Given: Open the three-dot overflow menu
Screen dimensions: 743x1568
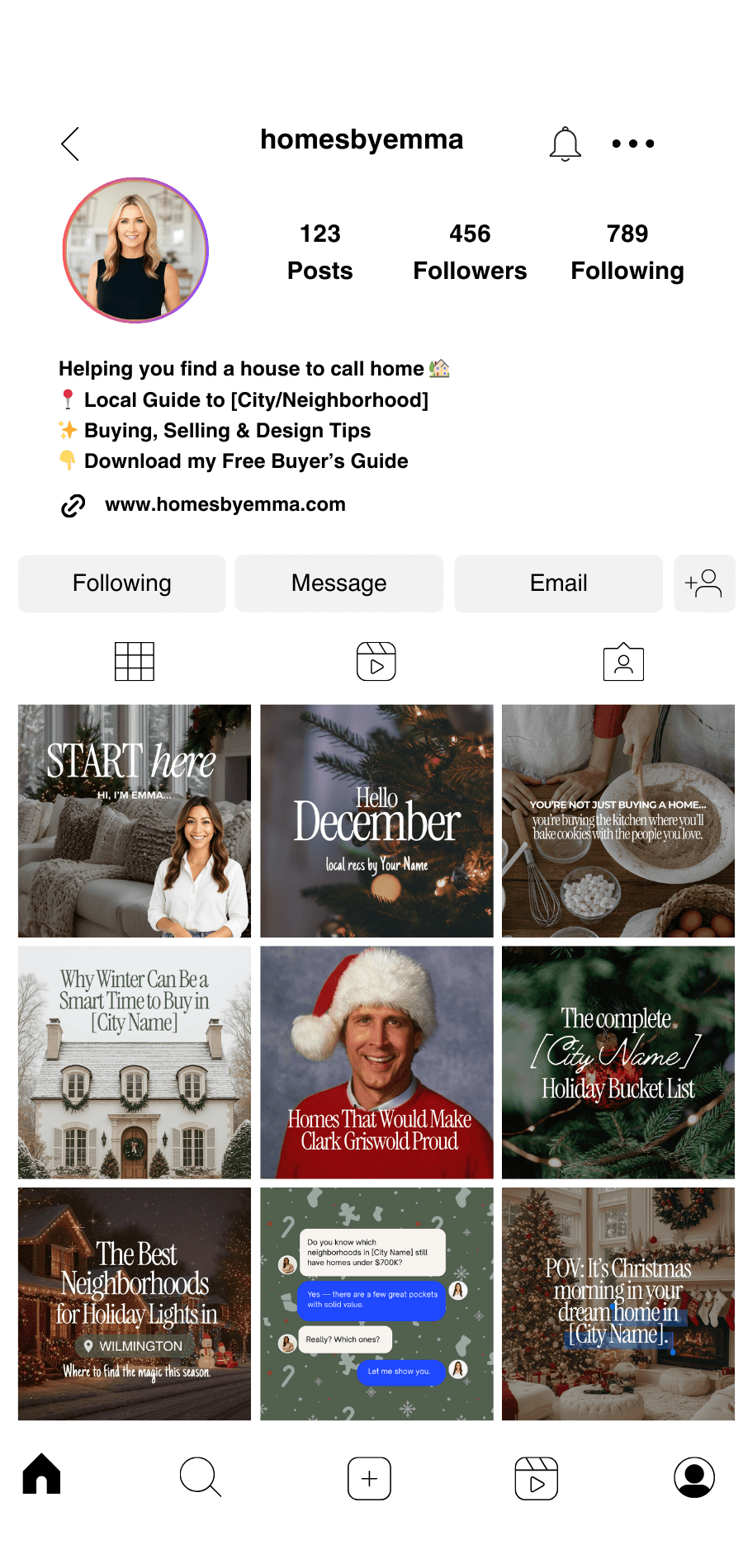Looking at the screenshot, I should 632,144.
